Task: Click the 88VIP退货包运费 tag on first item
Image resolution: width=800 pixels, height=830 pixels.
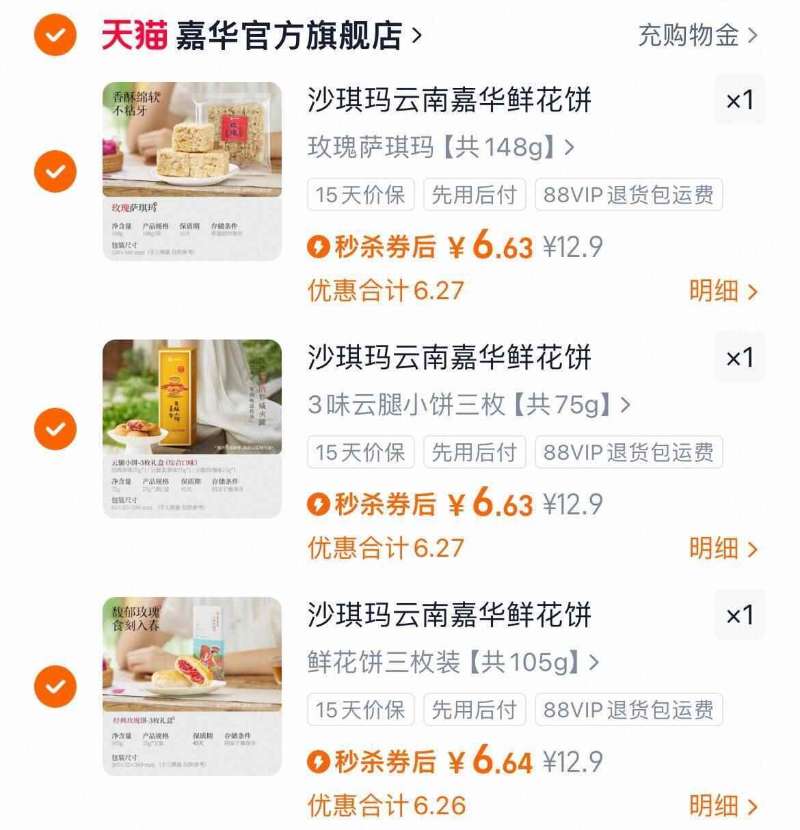Action: click(630, 197)
